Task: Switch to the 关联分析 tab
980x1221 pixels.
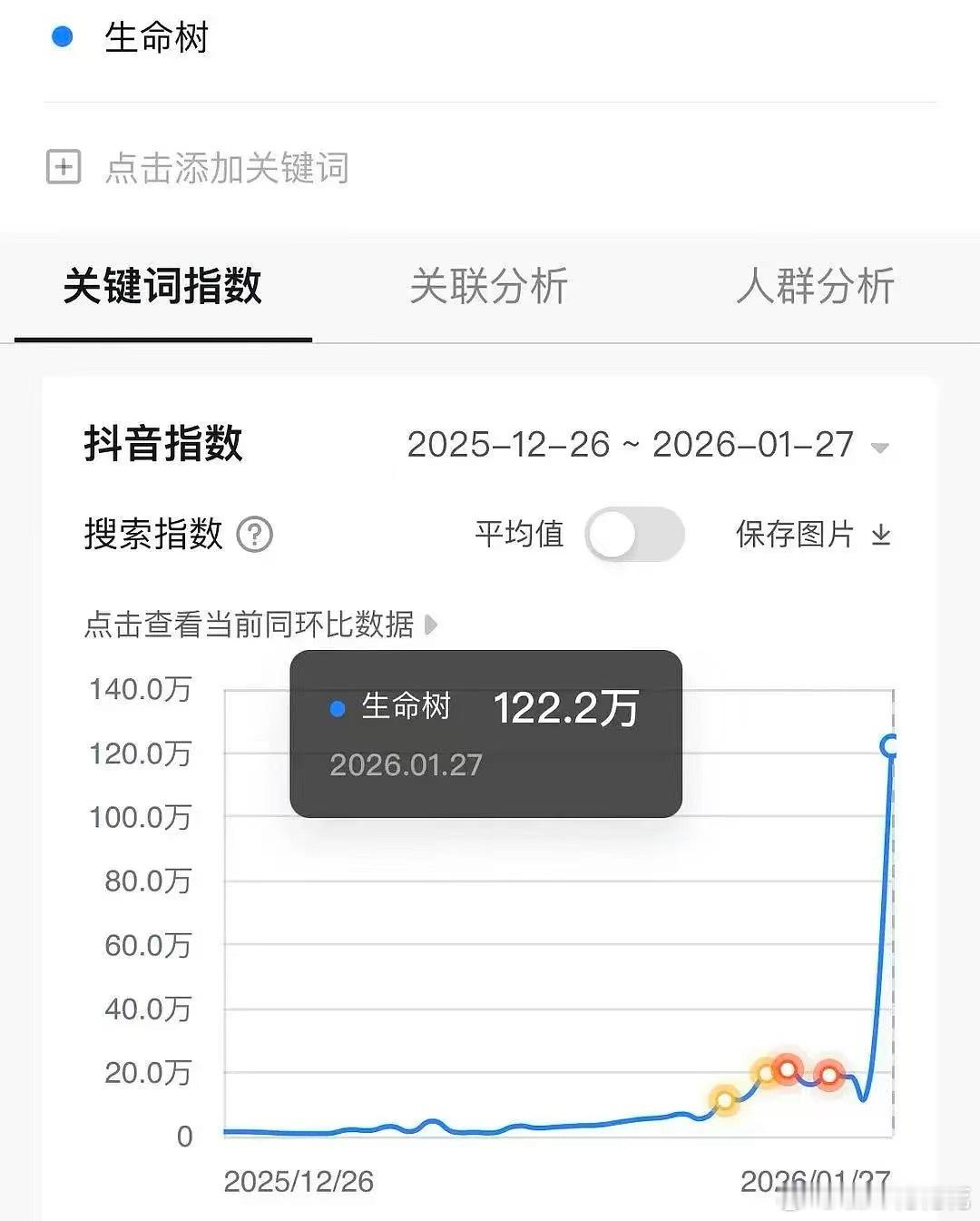Action: coord(488,287)
